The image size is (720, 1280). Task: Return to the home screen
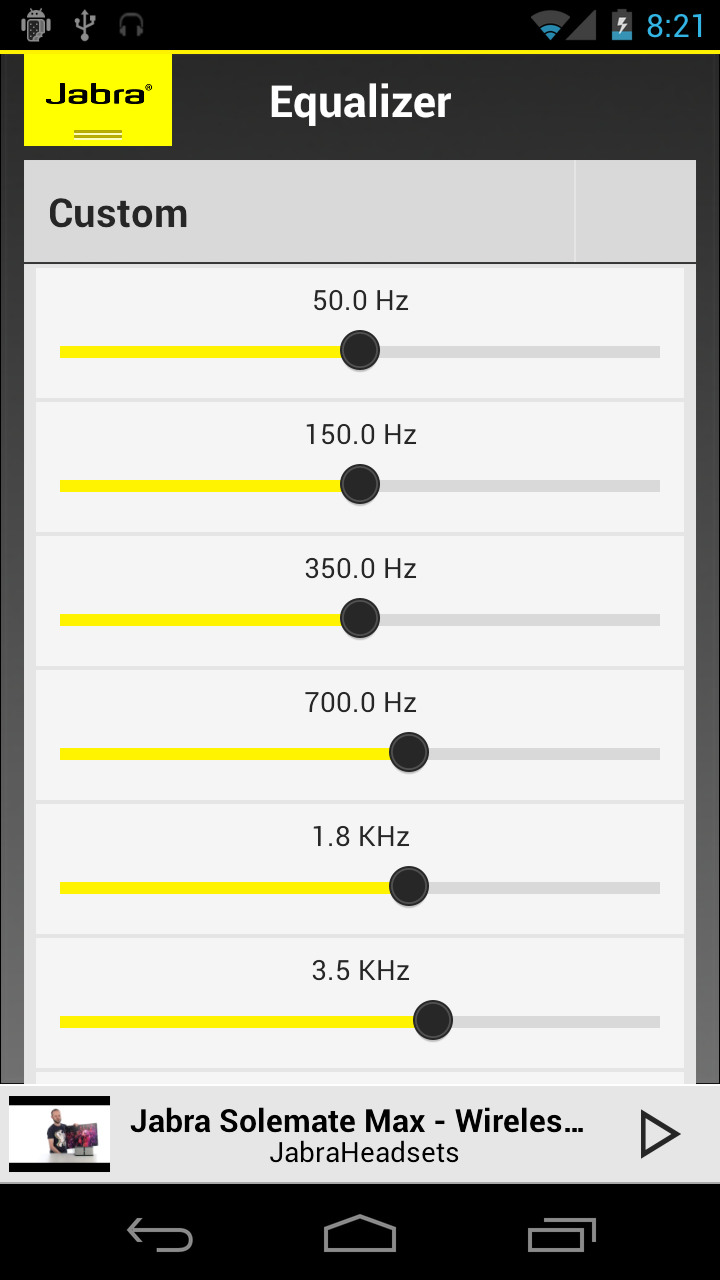click(x=360, y=1234)
